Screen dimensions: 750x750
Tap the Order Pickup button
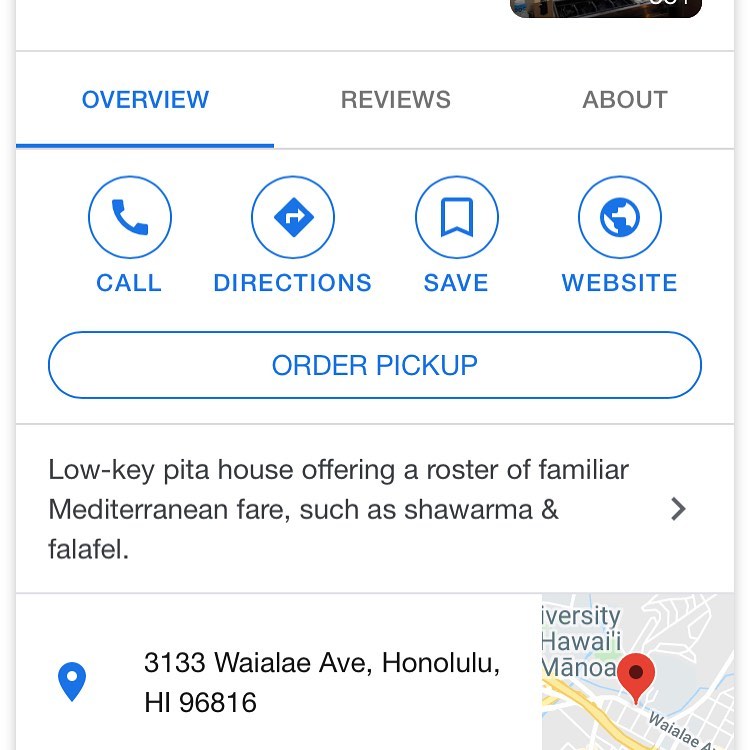coord(375,365)
